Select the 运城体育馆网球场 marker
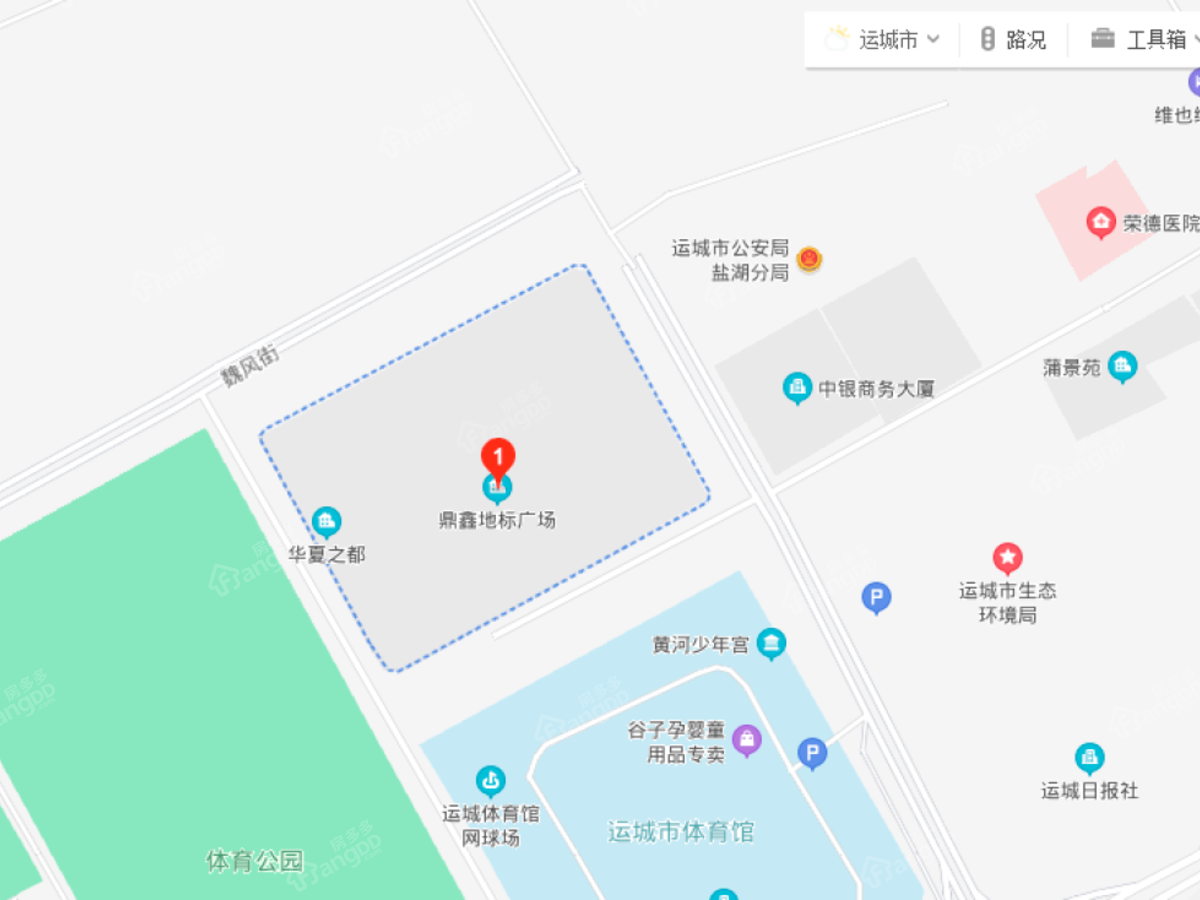The height and width of the screenshot is (900, 1200). (490, 780)
